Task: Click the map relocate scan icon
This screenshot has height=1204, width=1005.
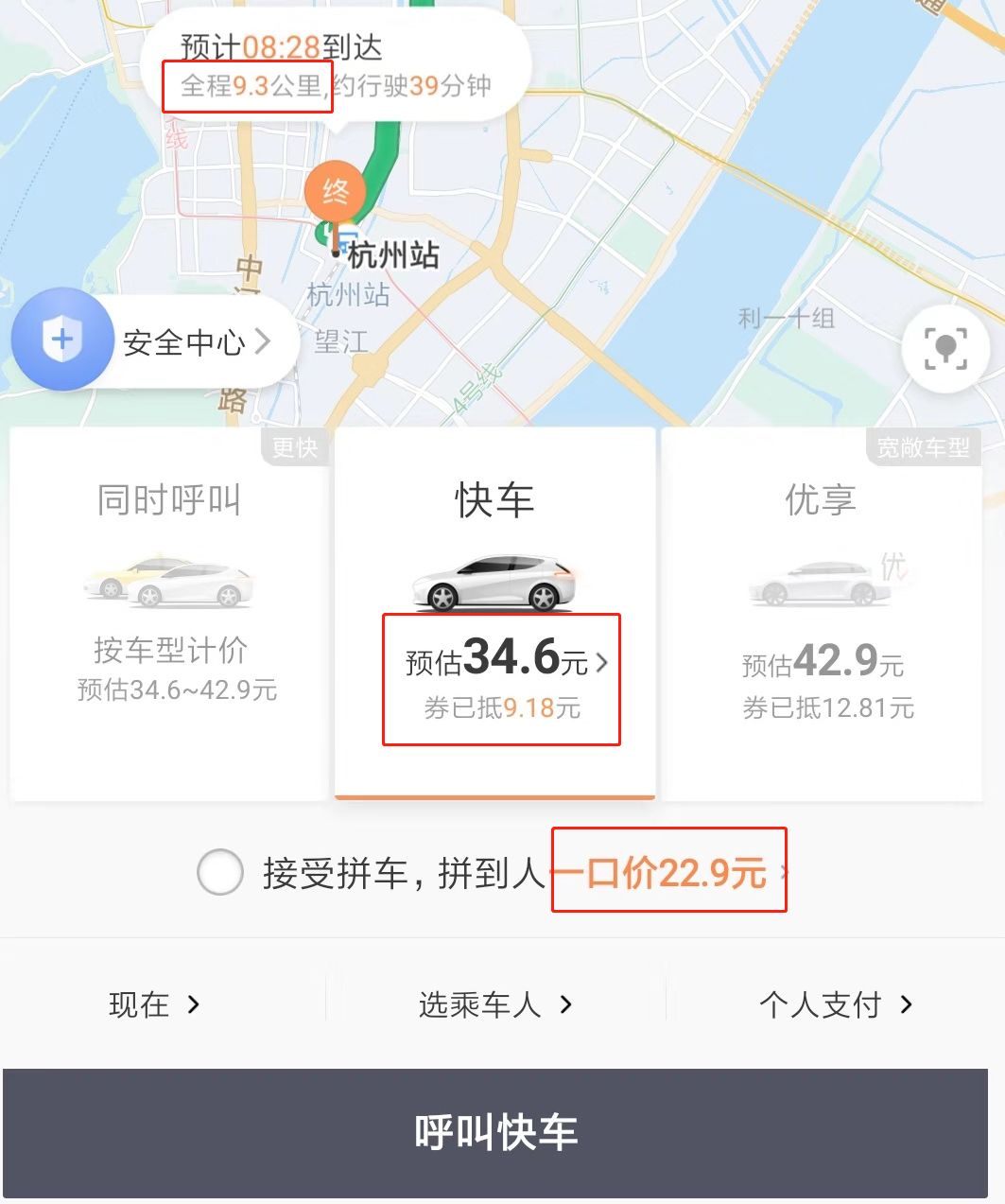Action: 944,348
